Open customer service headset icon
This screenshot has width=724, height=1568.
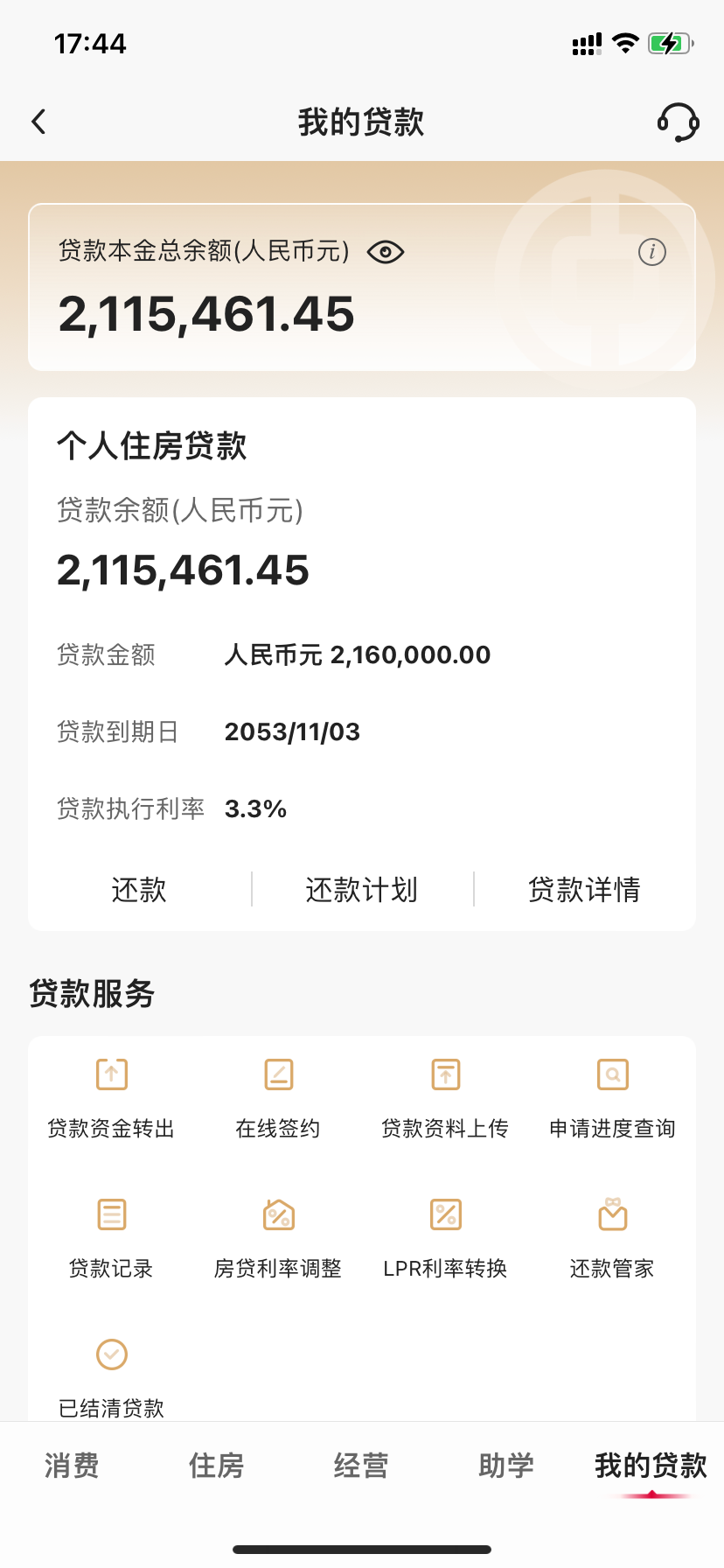pyautogui.click(x=678, y=122)
